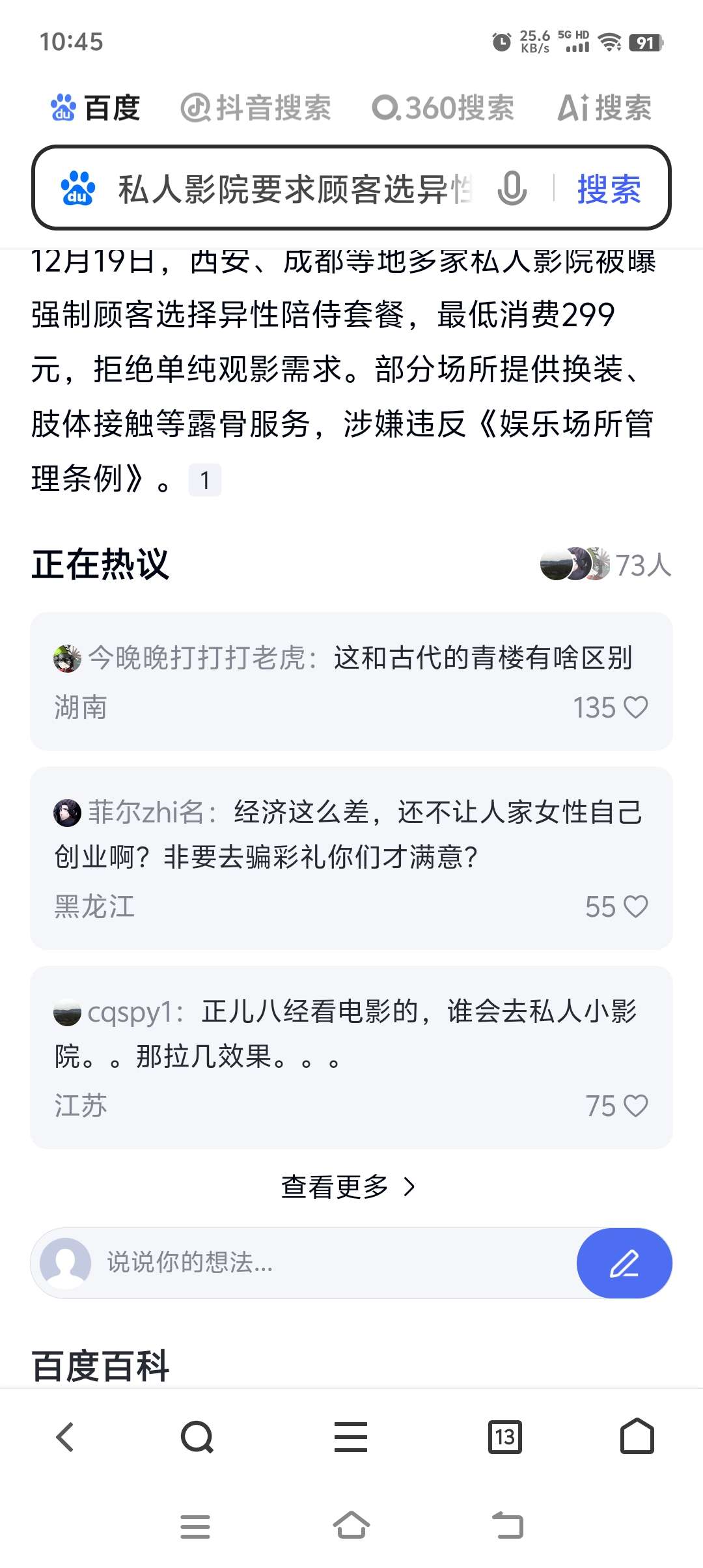
Task: Select the 百度 search engine tab
Action: click(96, 108)
